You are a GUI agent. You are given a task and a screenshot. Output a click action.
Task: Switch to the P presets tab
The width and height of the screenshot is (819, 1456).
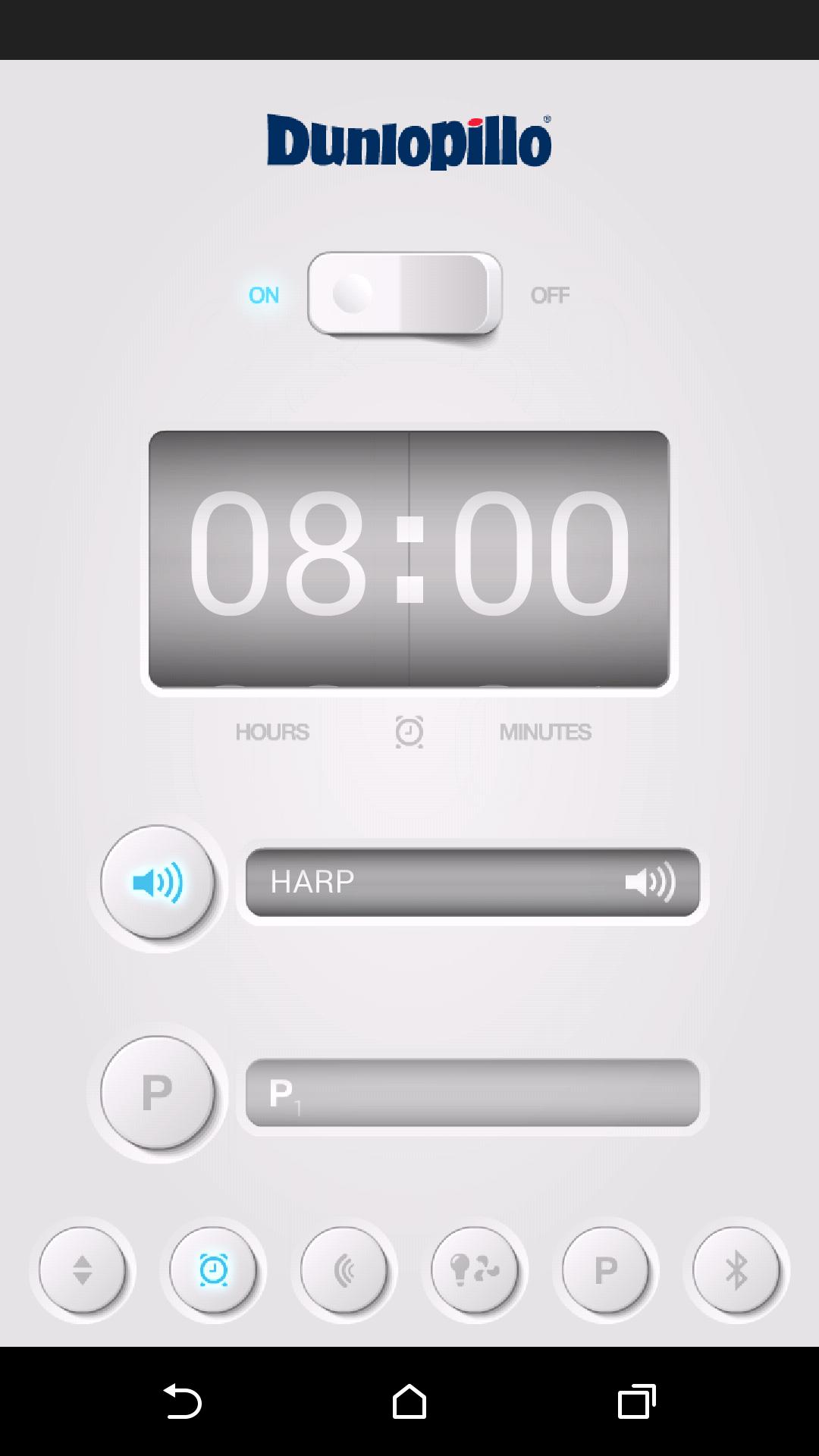[605, 1270]
